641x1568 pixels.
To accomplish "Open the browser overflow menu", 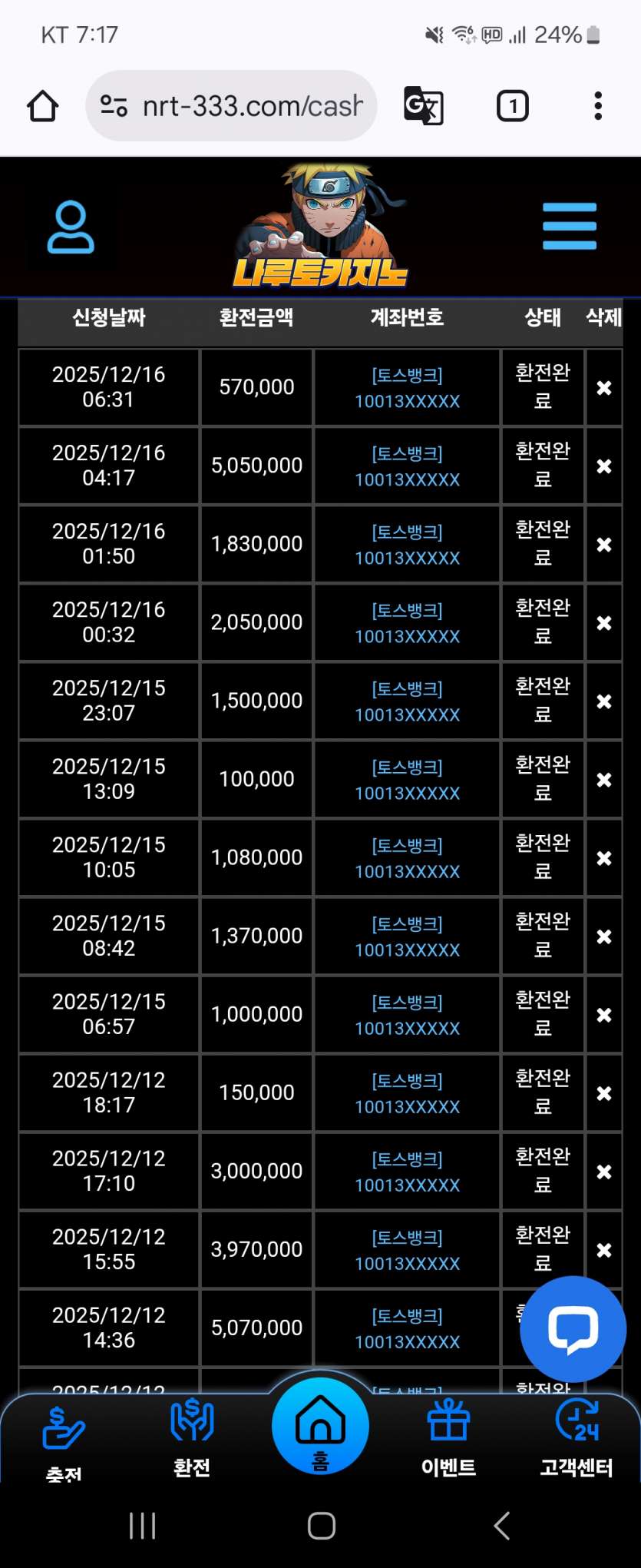I will pyautogui.click(x=597, y=106).
